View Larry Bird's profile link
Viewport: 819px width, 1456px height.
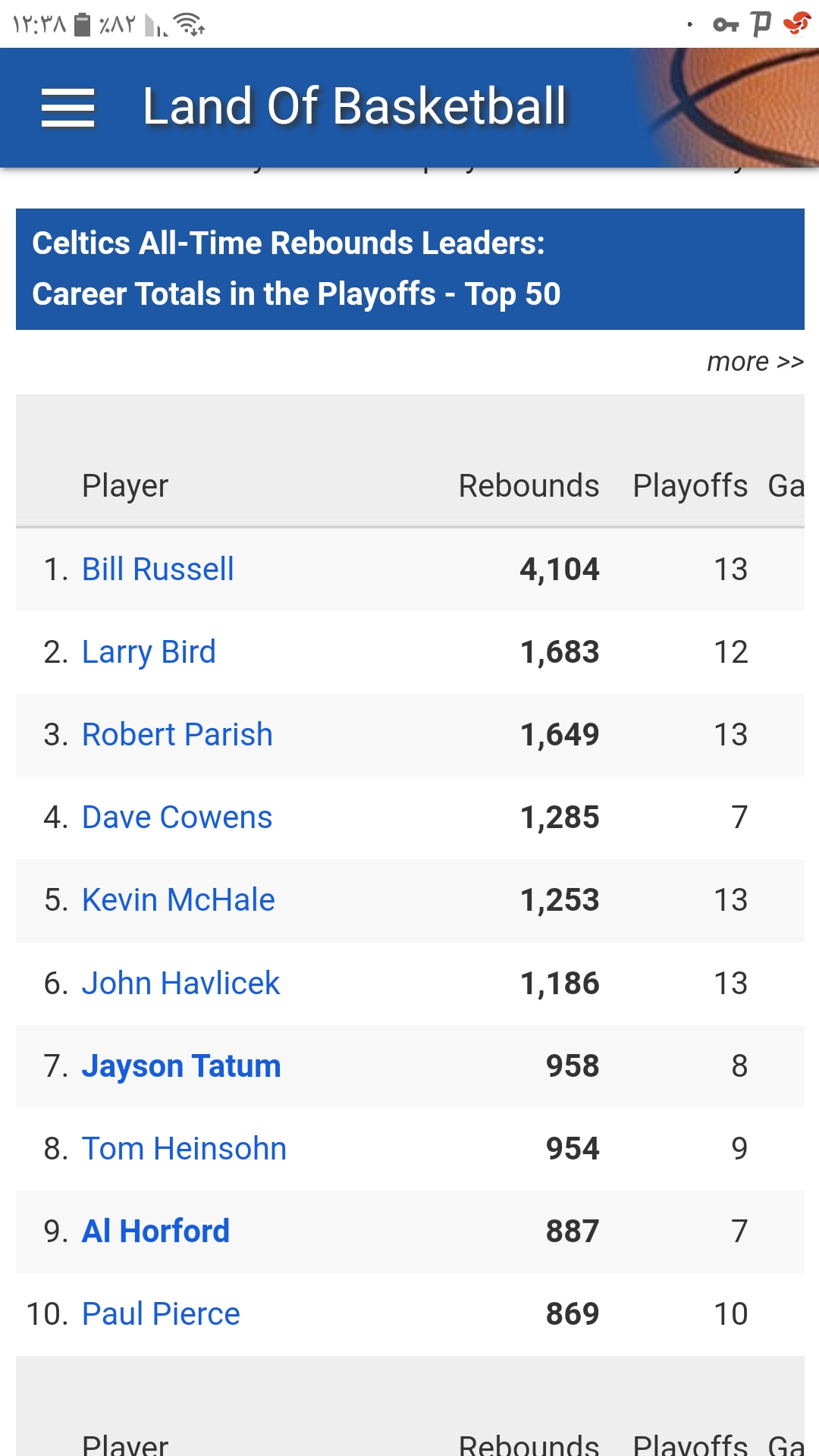point(149,652)
